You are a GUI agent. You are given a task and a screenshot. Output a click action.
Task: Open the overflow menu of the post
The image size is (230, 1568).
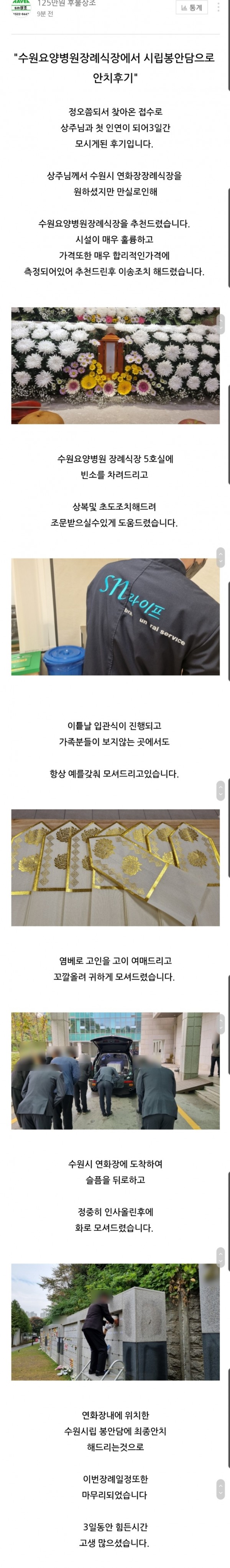point(219,7)
